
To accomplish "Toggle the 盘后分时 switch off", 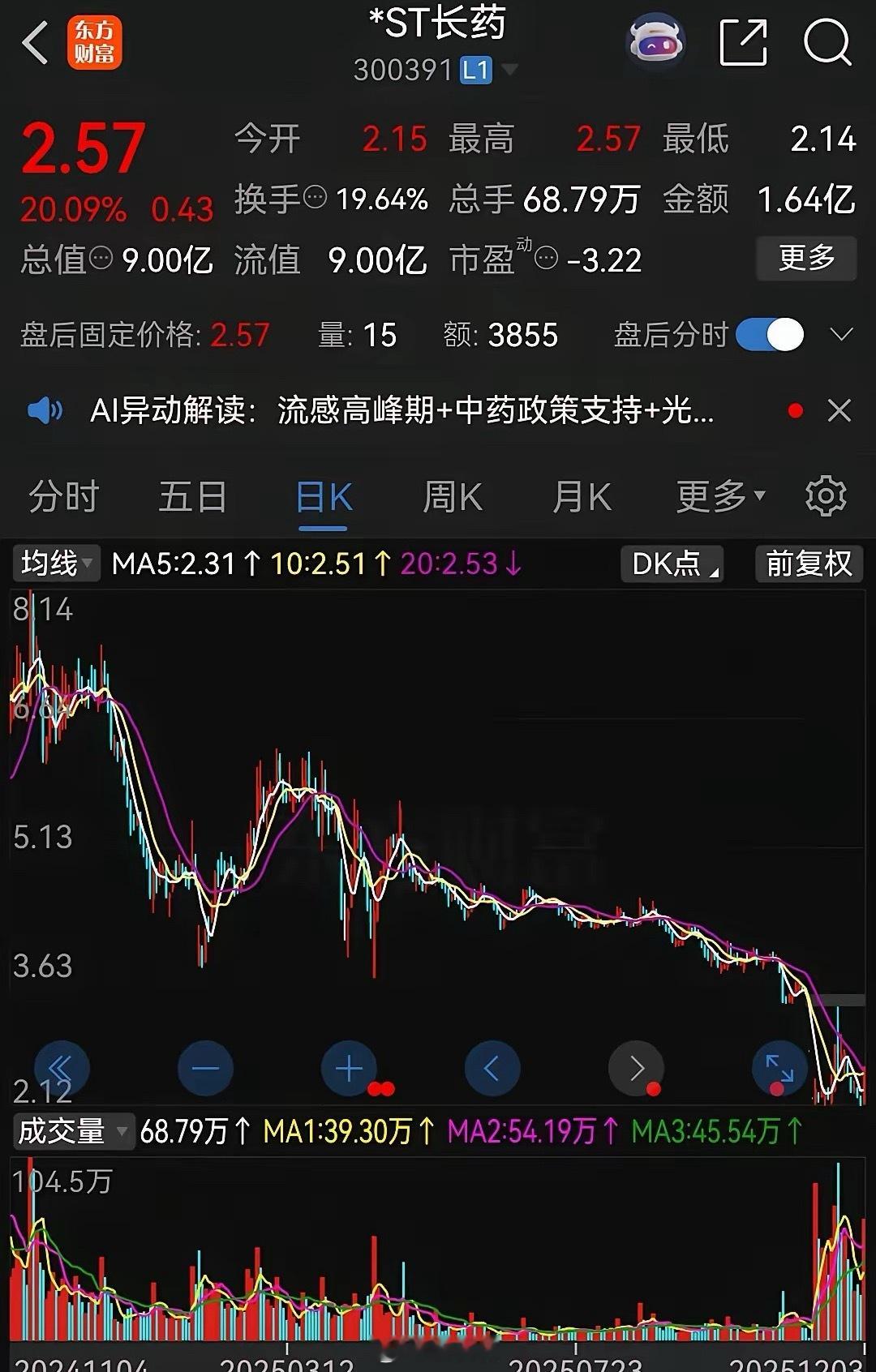I will click(x=770, y=334).
